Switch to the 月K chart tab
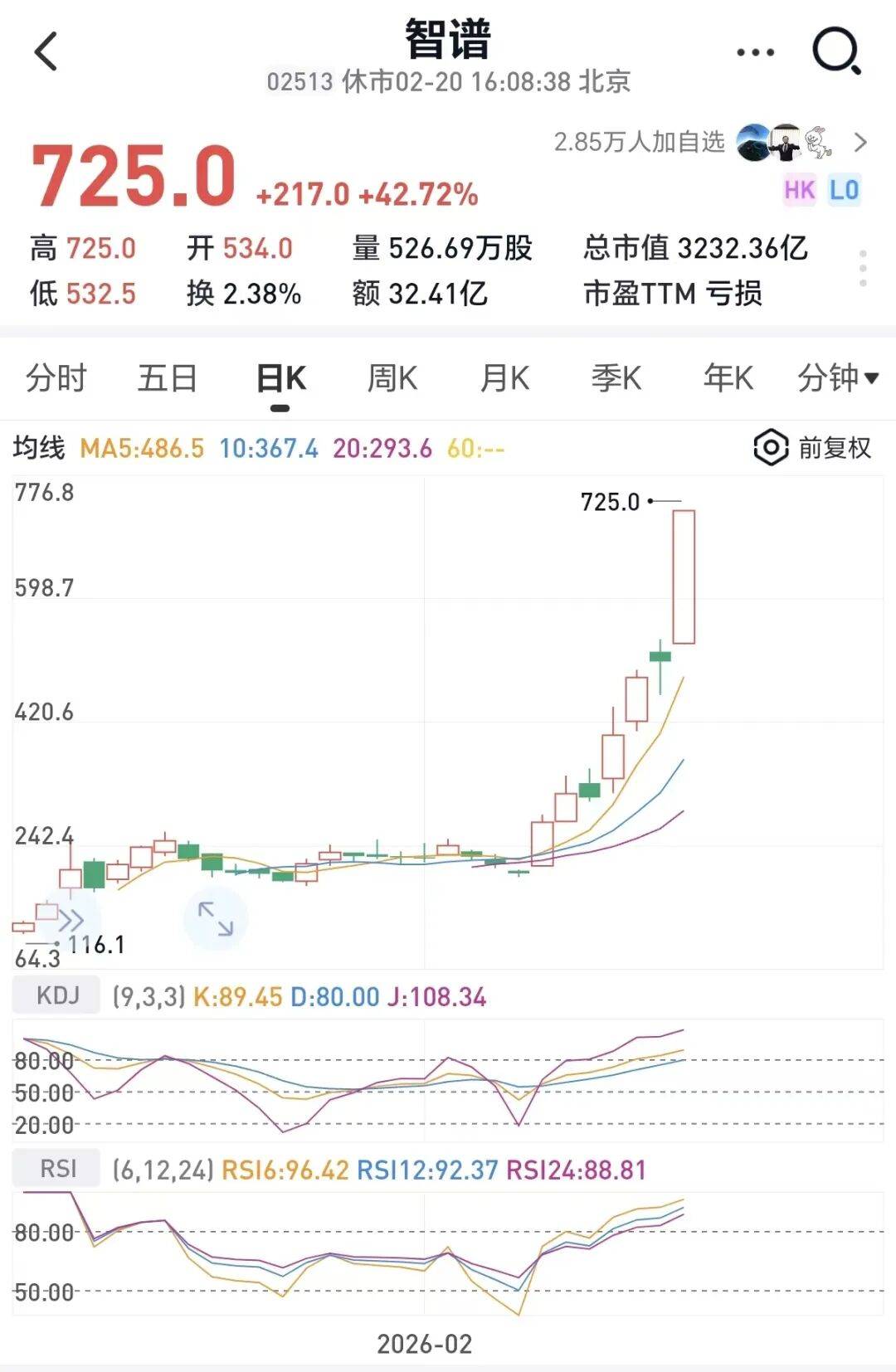This screenshot has width=896, height=1372. pos(504,378)
